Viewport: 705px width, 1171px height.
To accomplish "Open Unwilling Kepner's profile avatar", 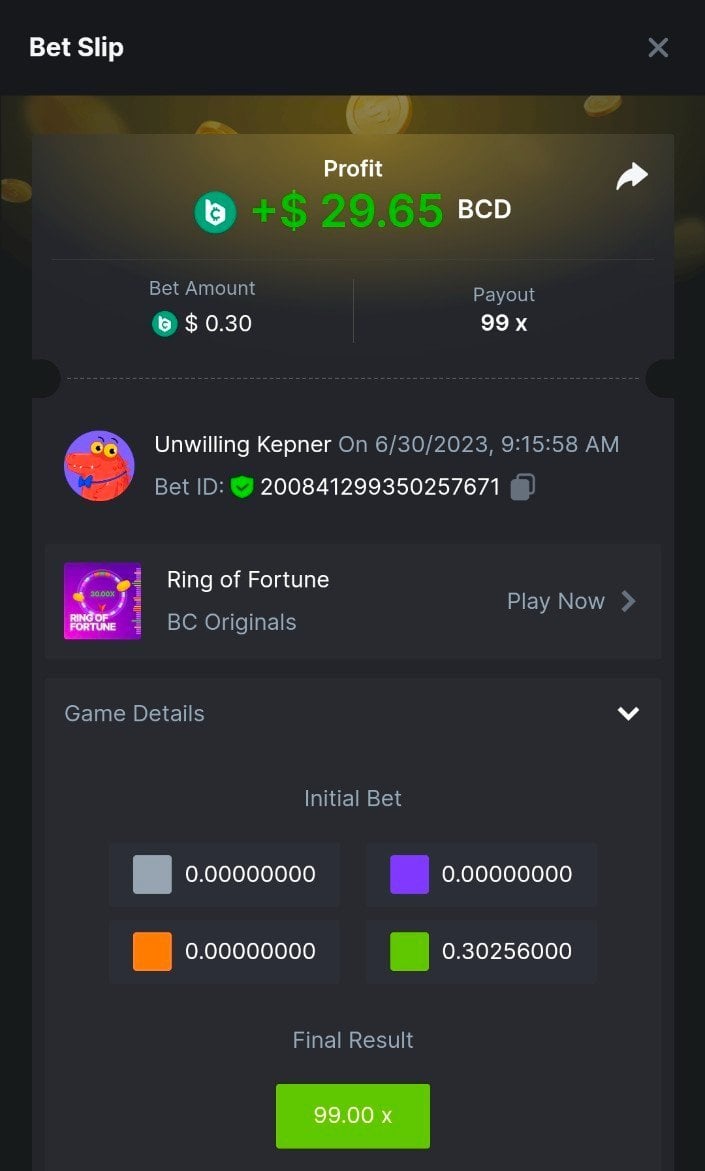I will (99, 466).
